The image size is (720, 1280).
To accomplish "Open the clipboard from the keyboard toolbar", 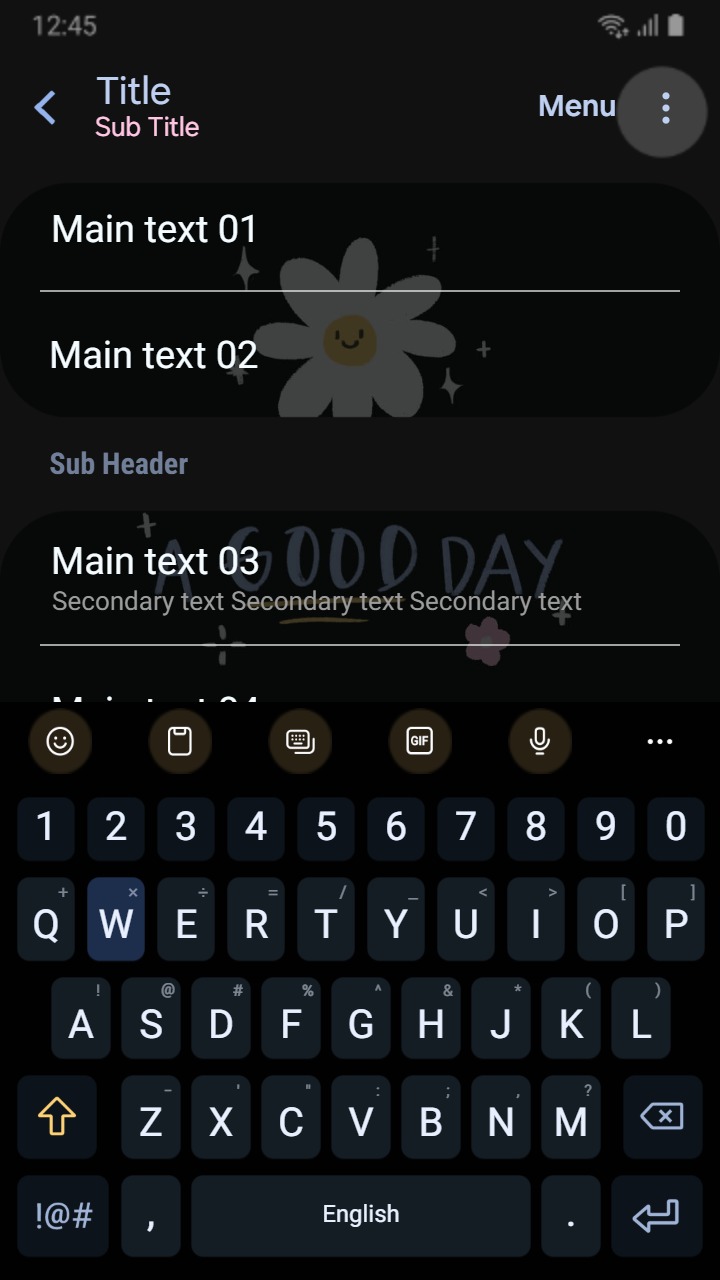I will point(180,741).
